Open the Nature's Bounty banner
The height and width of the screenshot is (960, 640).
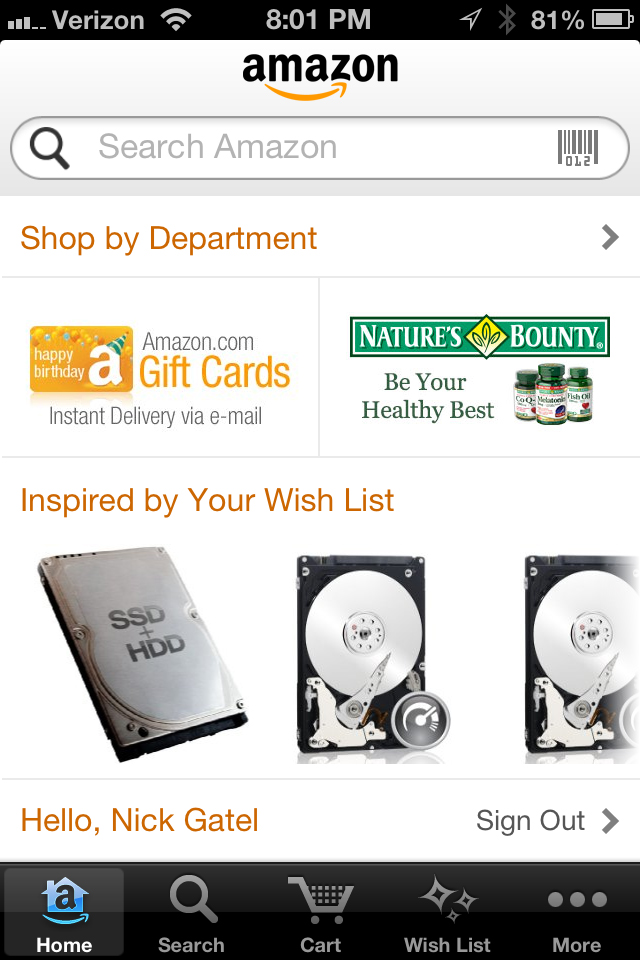click(480, 370)
